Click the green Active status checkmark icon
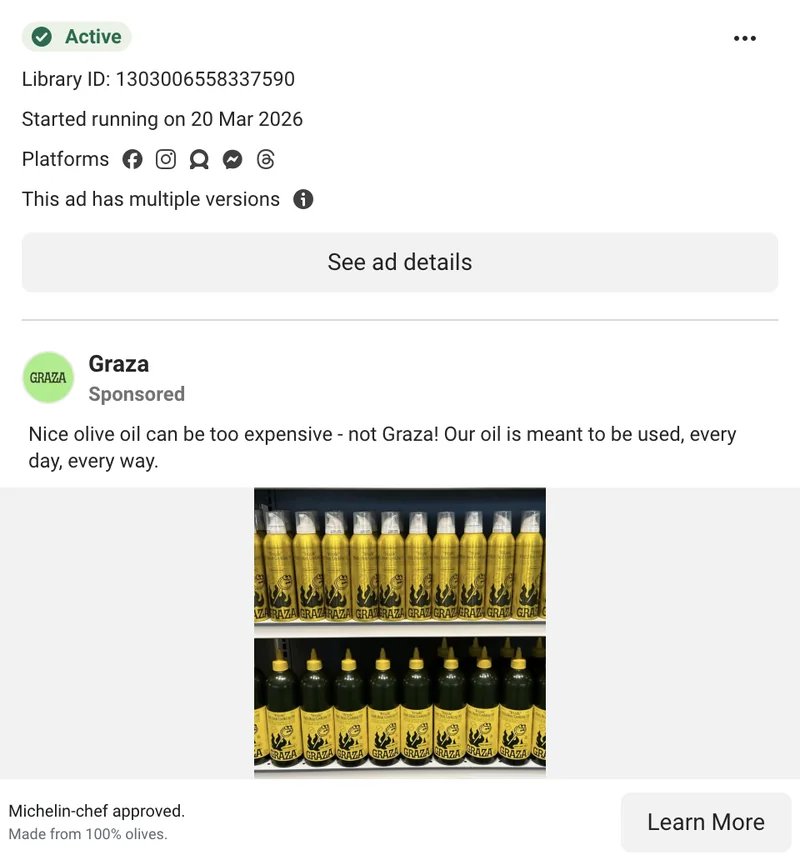Screen dimensions: 800x860 tap(41, 37)
